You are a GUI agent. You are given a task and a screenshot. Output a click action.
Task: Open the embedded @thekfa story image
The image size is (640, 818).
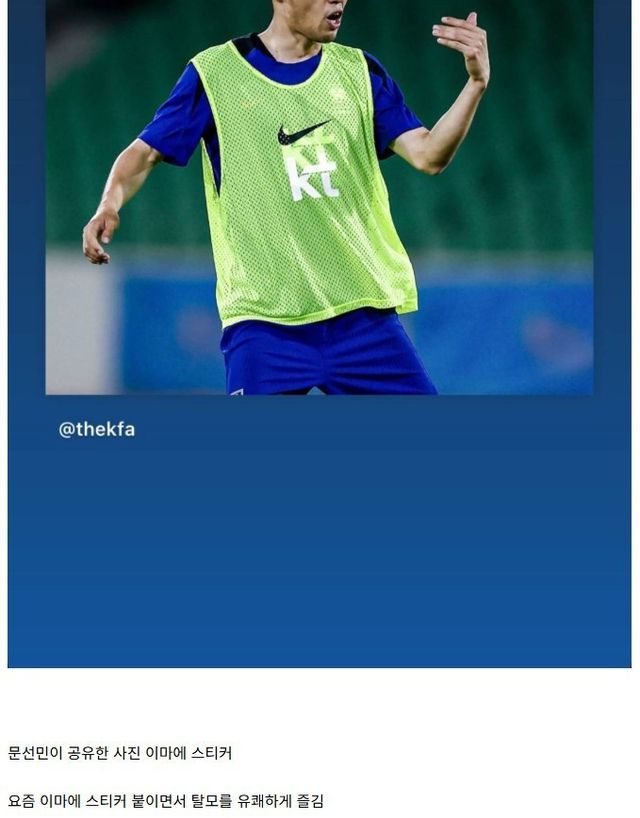click(x=319, y=334)
